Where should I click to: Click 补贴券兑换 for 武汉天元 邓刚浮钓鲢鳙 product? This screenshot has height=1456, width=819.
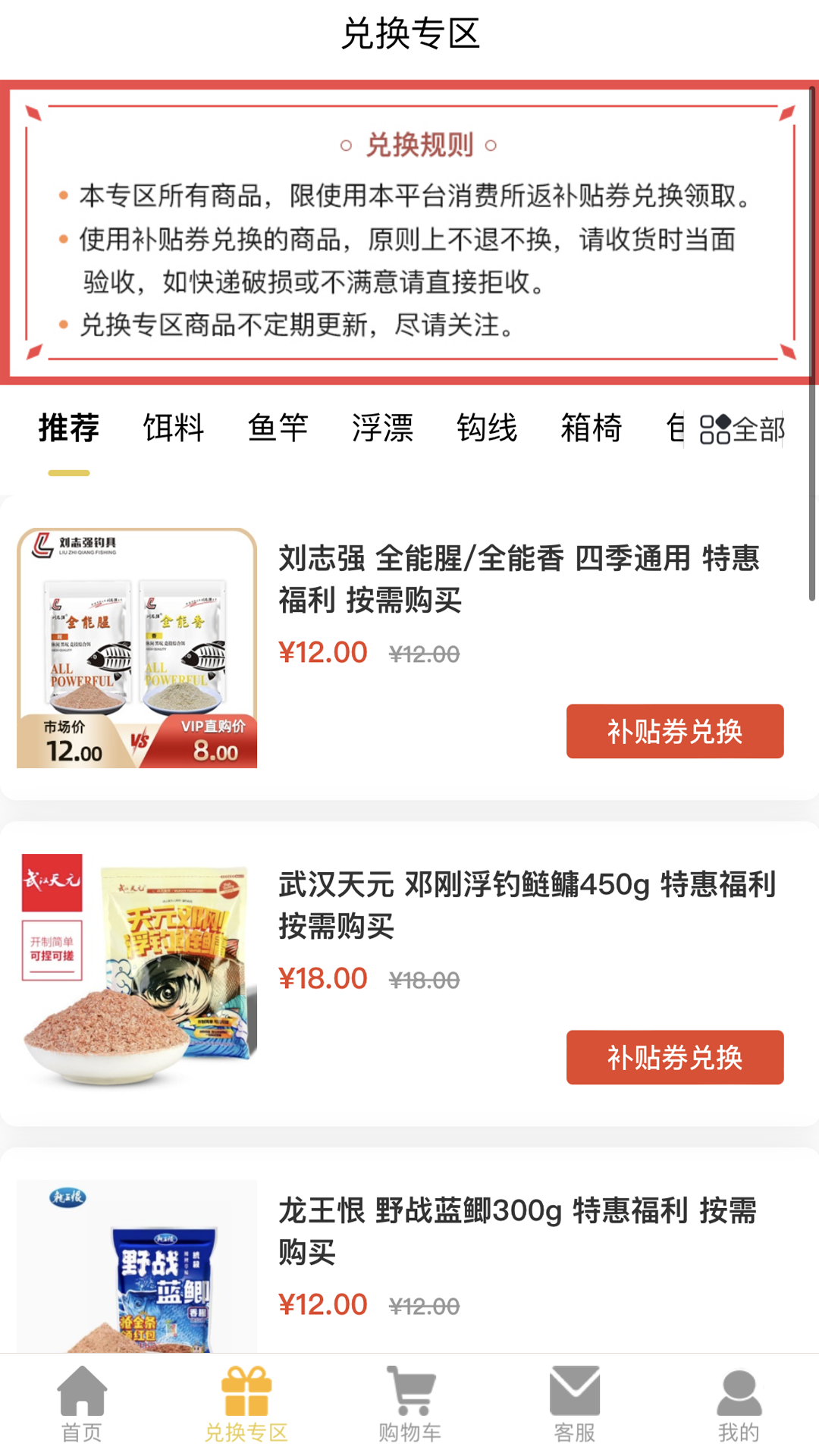(675, 1056)
